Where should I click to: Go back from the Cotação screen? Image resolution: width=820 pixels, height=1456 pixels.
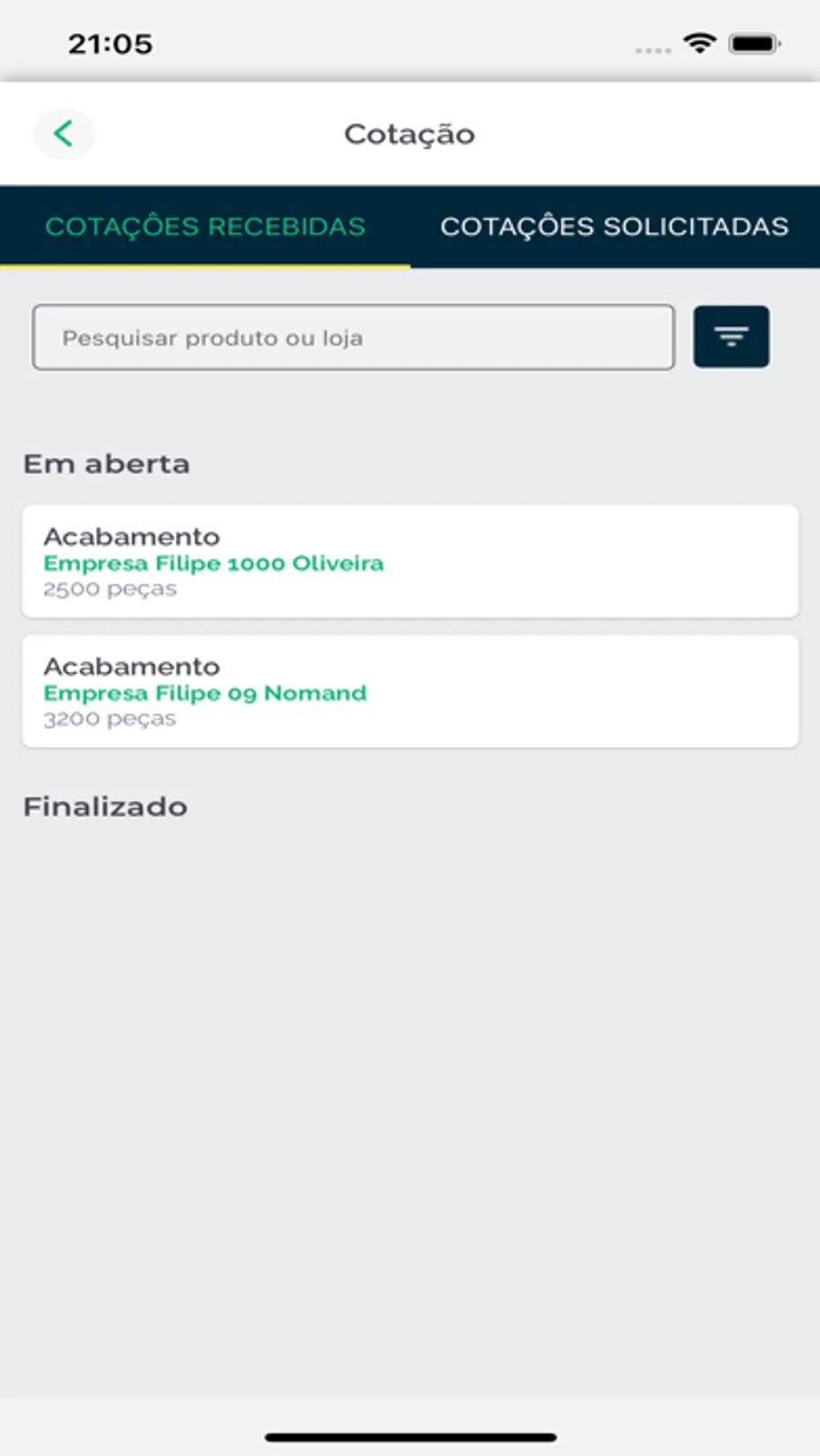pos(64,134)
